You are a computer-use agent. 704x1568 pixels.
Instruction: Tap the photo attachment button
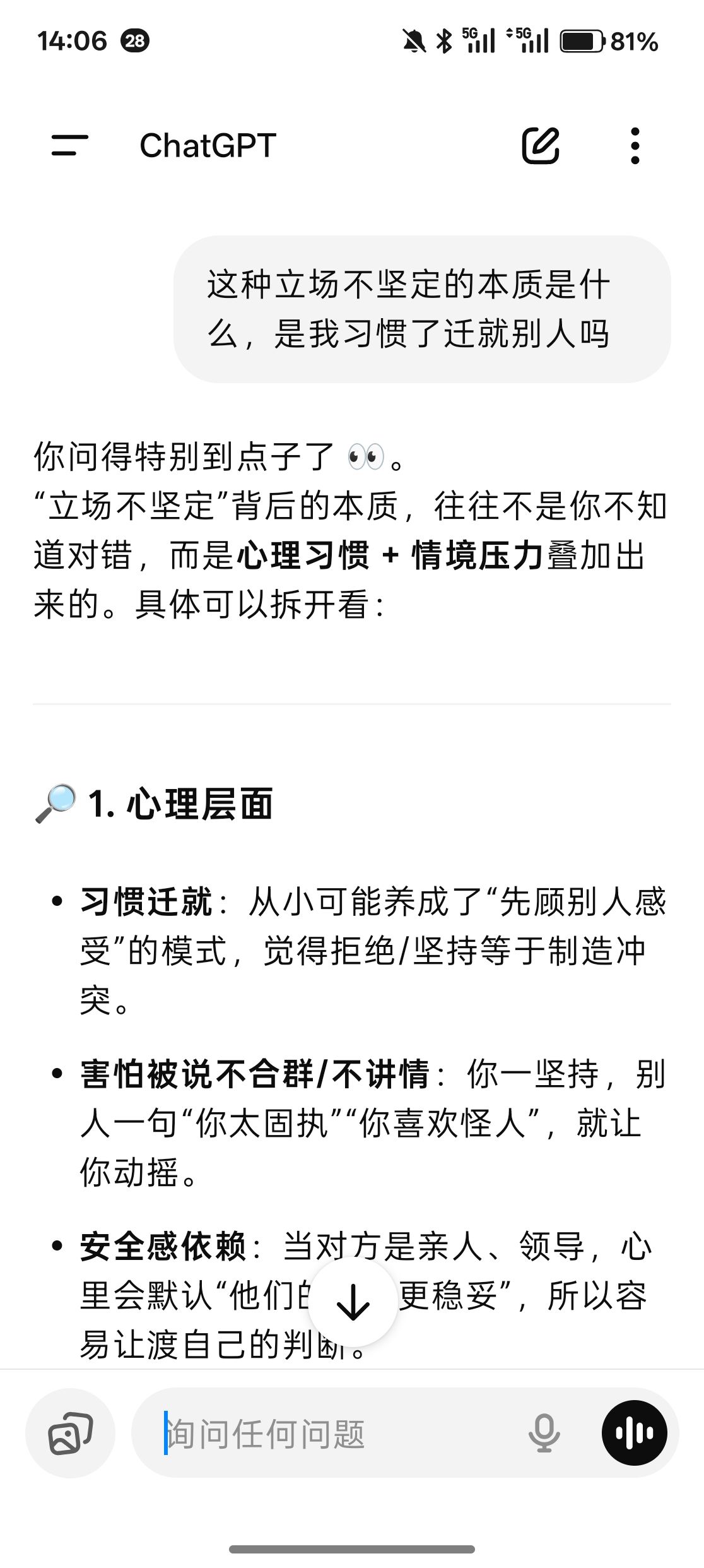tap(70, 1434)
